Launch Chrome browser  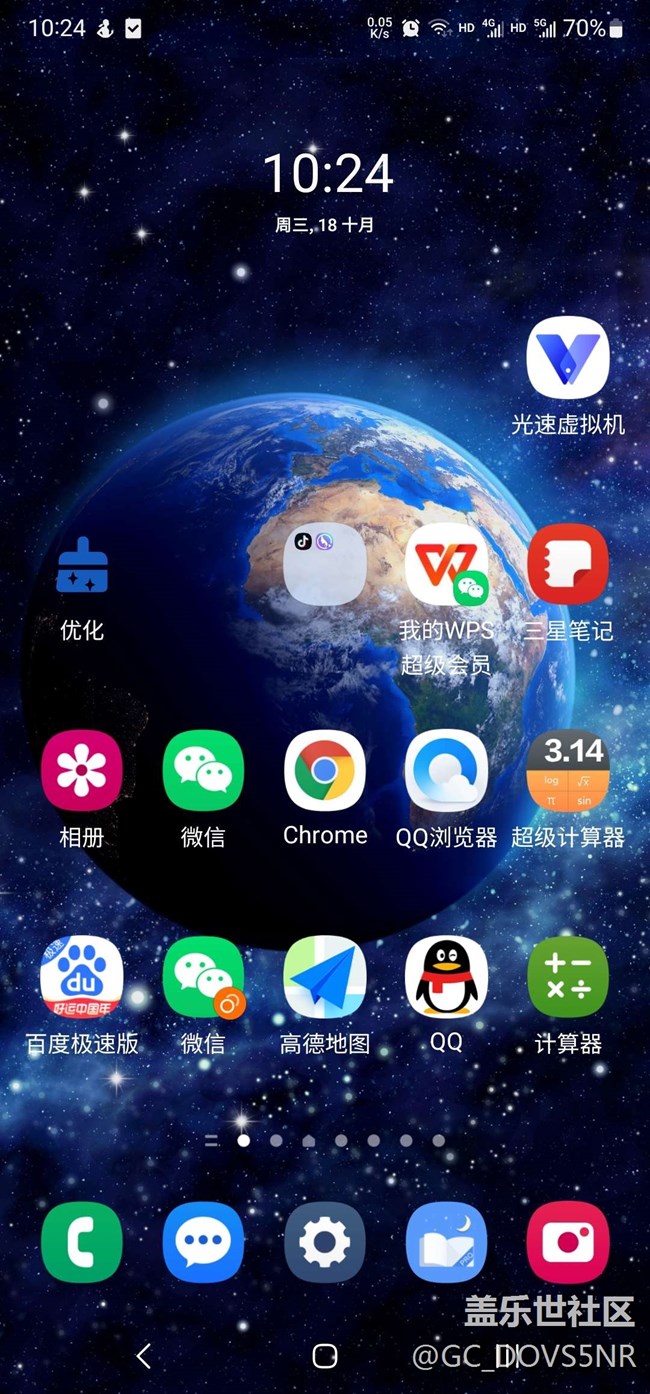(x=325, y=771)
